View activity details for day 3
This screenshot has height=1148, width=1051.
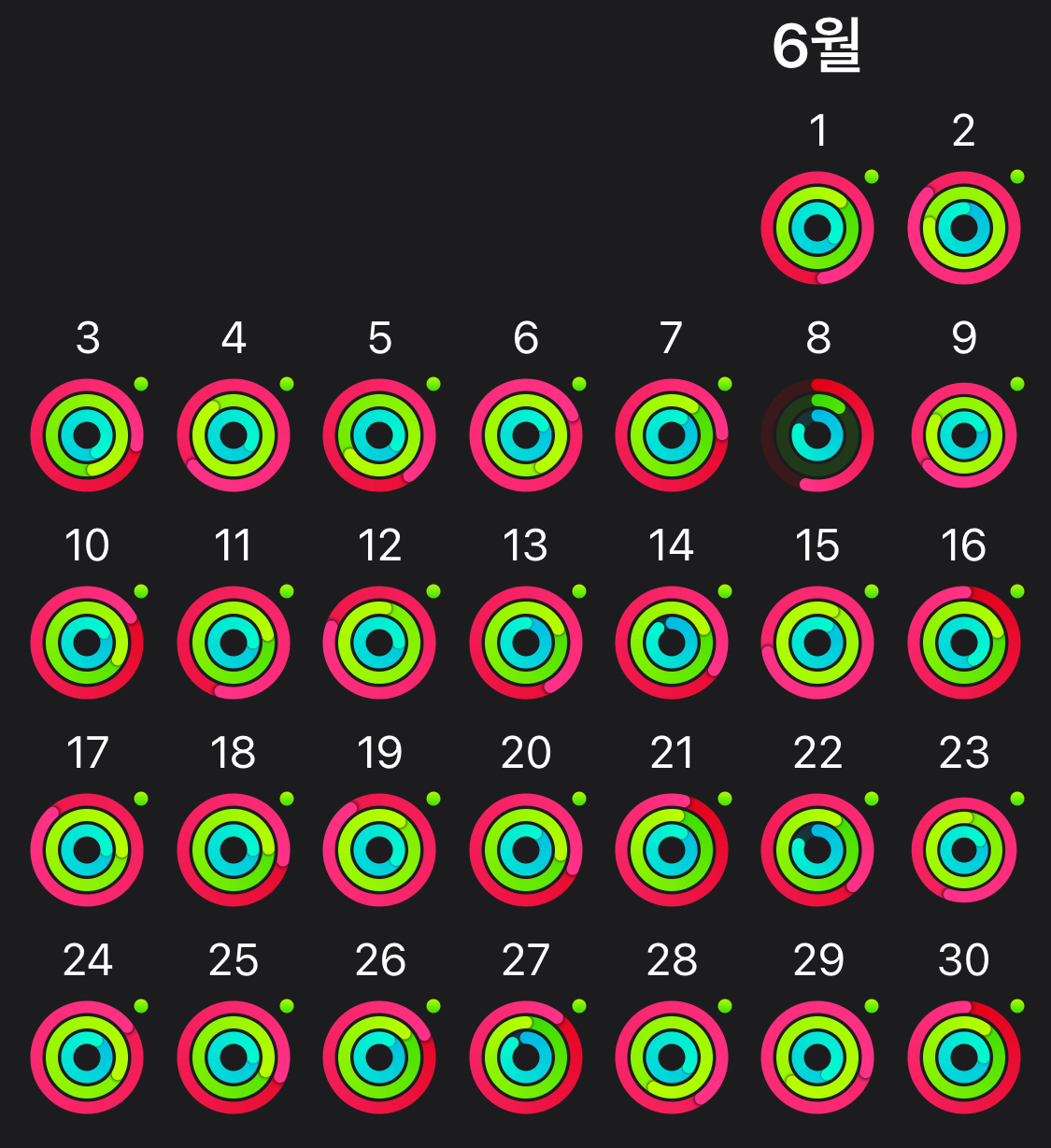pyautogui.click(x=87, y=435)
